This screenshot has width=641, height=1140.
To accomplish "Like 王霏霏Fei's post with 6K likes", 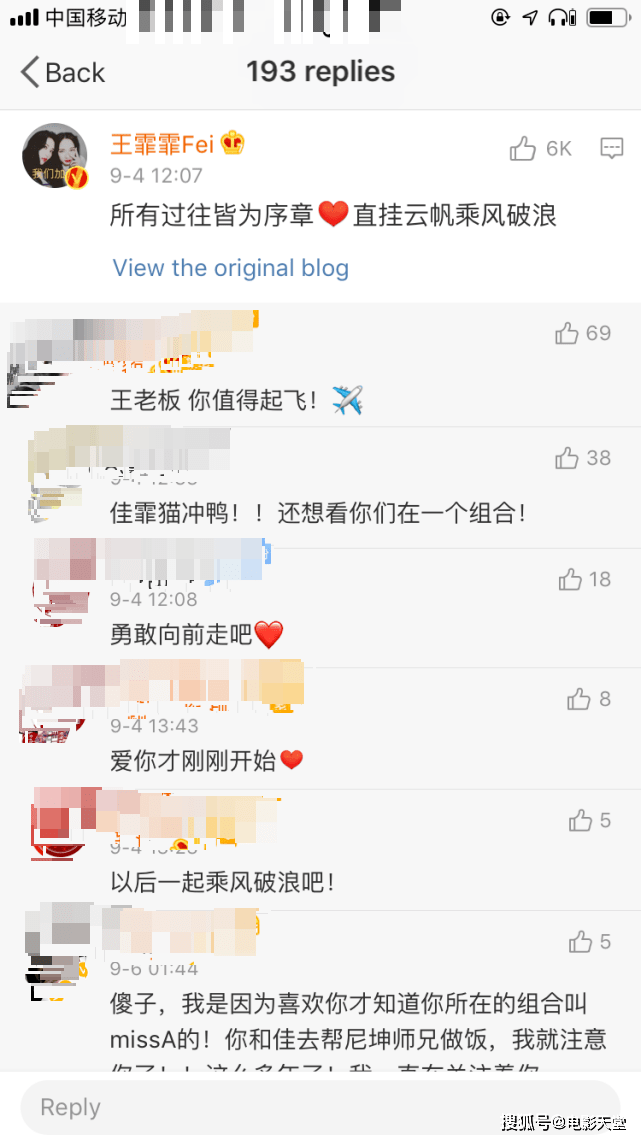I will pos(523,149).
